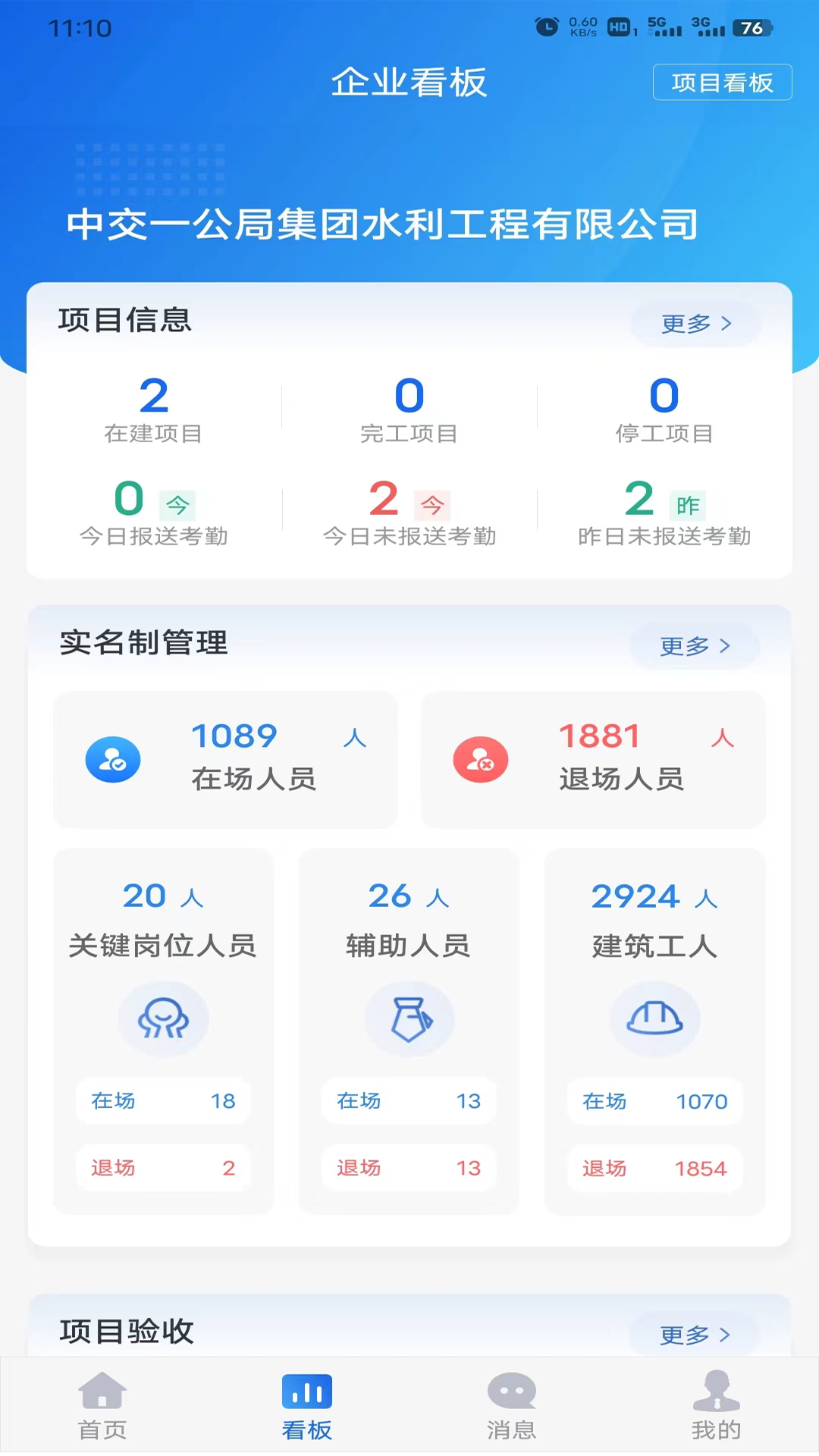This screenshot has width=819, height=1456.
Task: Switch to the 消息 tab
Action: point(512,1407)
